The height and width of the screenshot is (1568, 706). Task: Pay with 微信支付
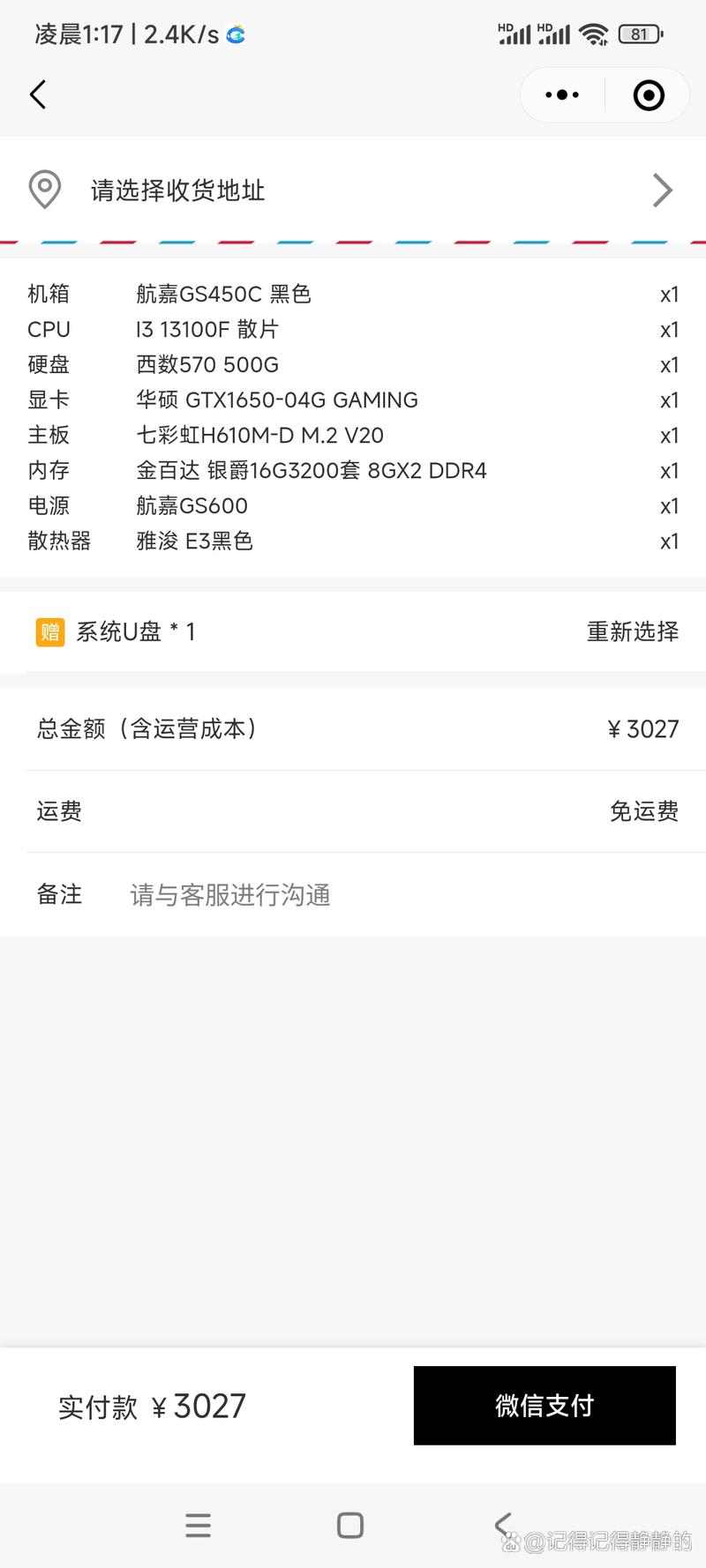click(x=545, y=1406)
